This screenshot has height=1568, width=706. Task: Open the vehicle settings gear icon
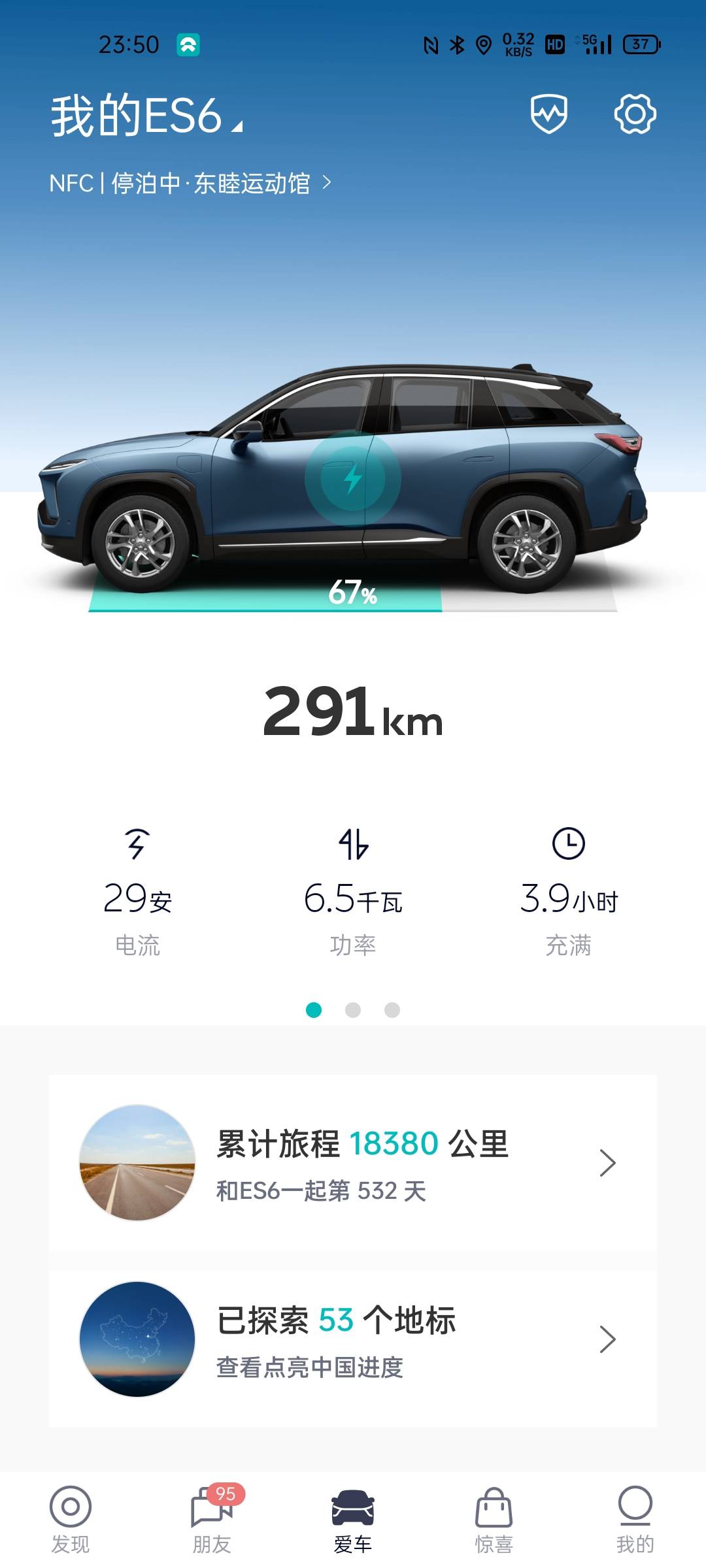click(635, 114)
